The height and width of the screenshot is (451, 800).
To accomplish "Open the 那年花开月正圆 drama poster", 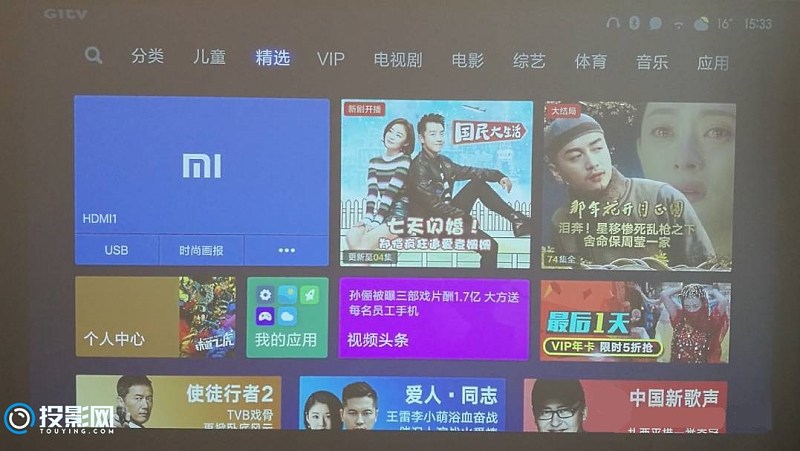I will [x=638, y=186].
